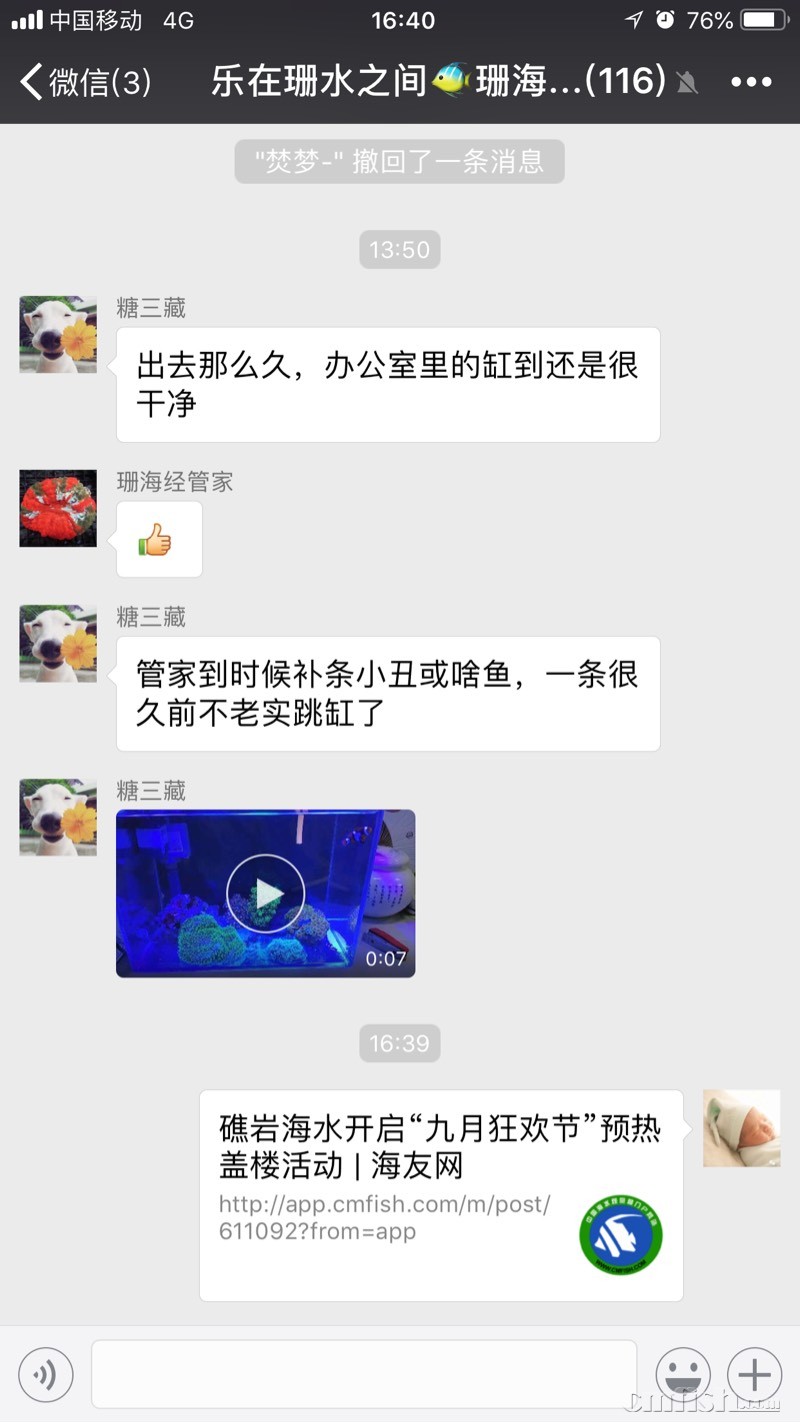800x1423 pixels.
Task: Focus the message text field
Action: click(364, 1374)
